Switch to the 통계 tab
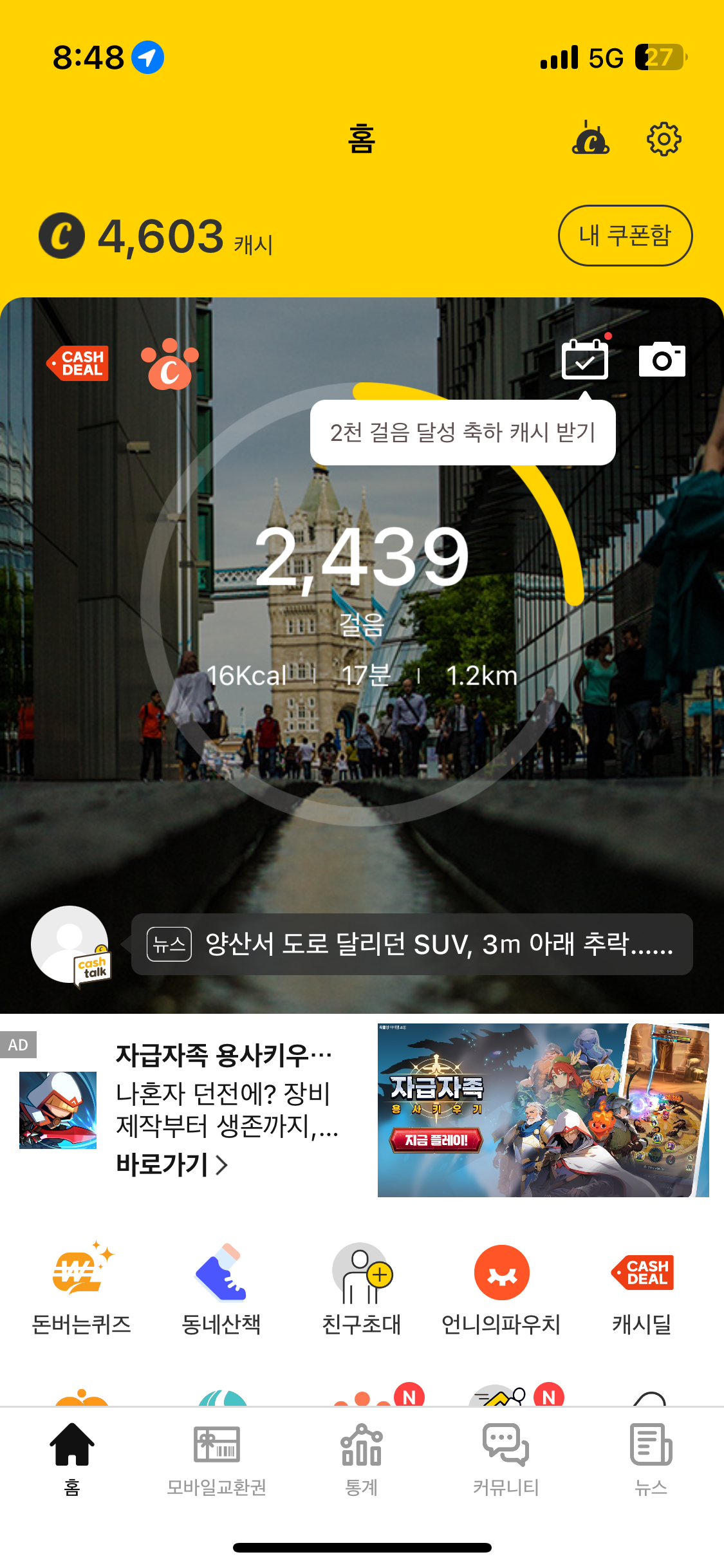724x1568 pixels. pos(361,1459)
